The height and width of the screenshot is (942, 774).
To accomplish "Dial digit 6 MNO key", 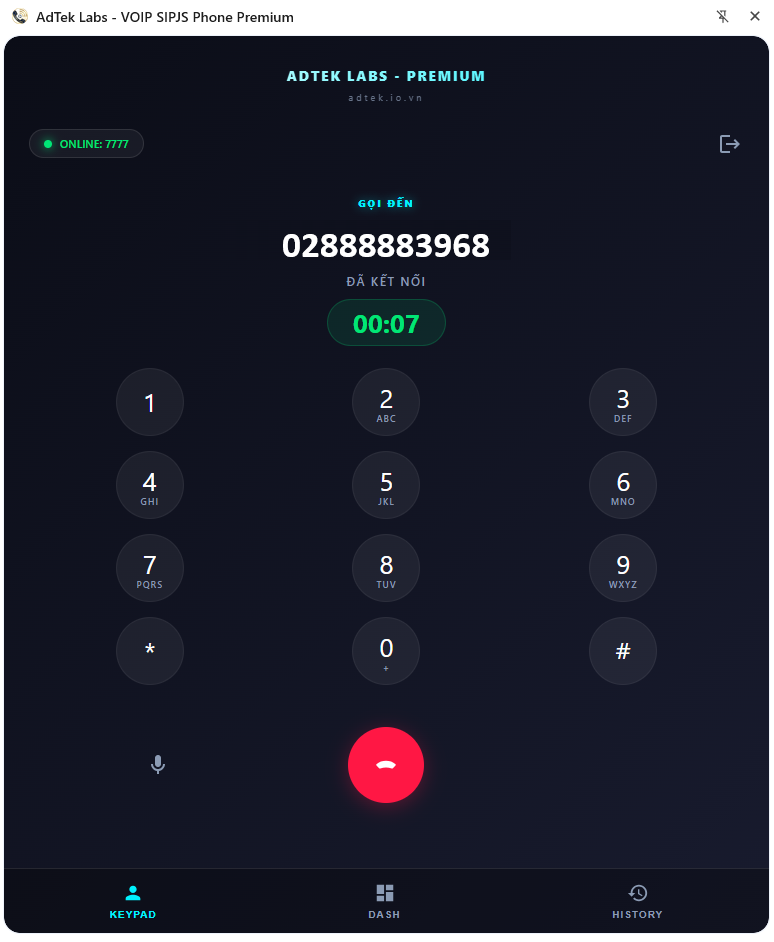I will pyautogui.click(x=622, y=486).
